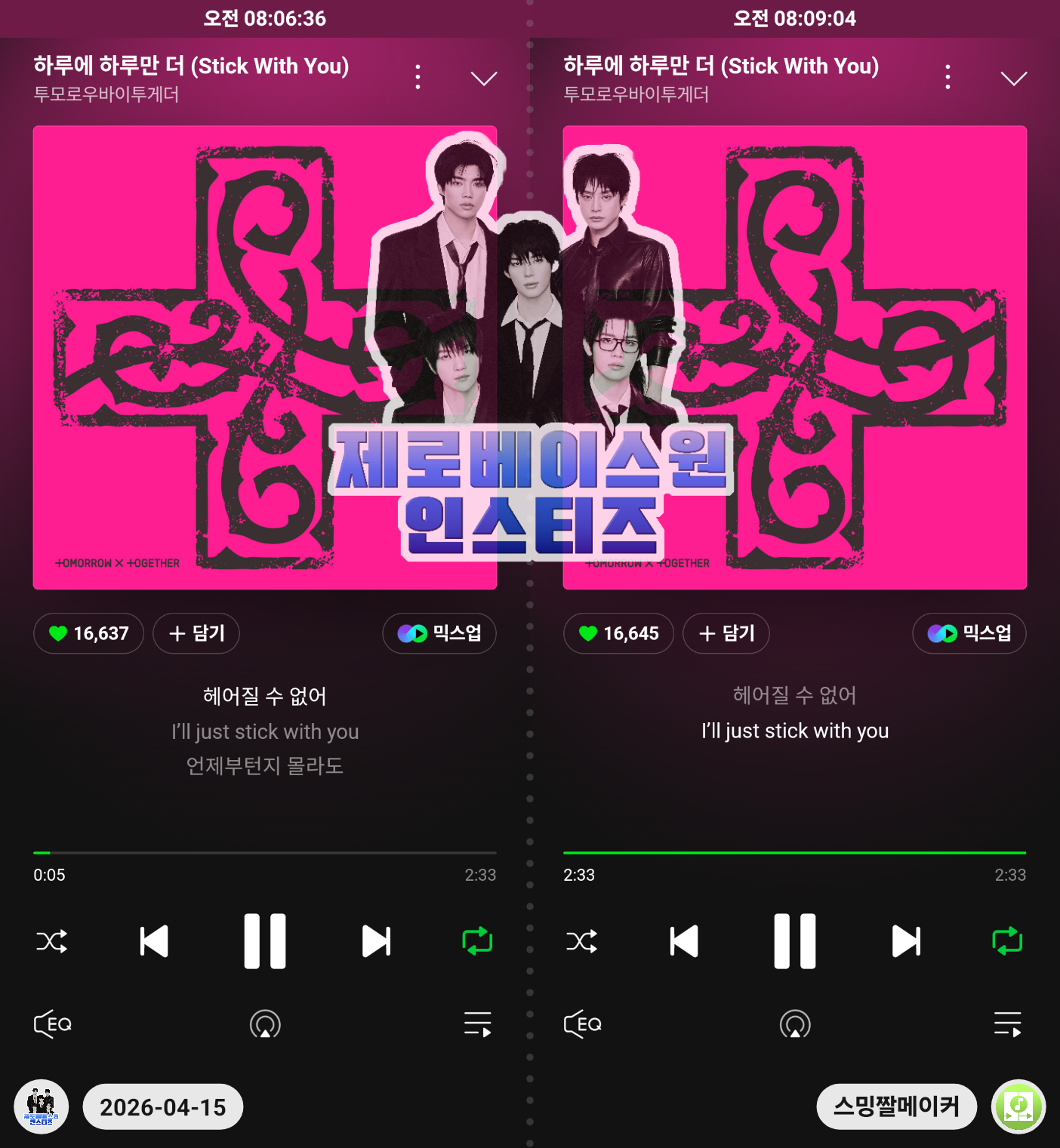Open the three-dot options menu
The width and height of the screenshot is (1060, 1148).
418,76
